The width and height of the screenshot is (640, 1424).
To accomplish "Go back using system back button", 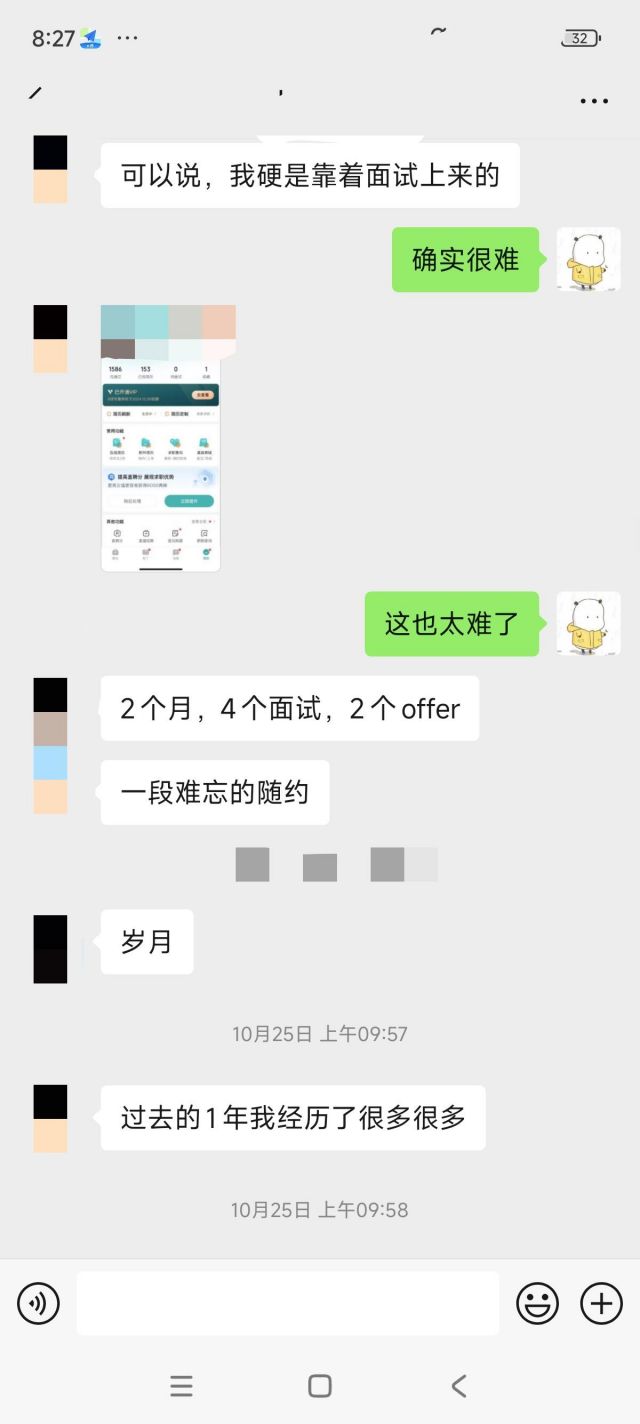I will tap(459, 1386).
